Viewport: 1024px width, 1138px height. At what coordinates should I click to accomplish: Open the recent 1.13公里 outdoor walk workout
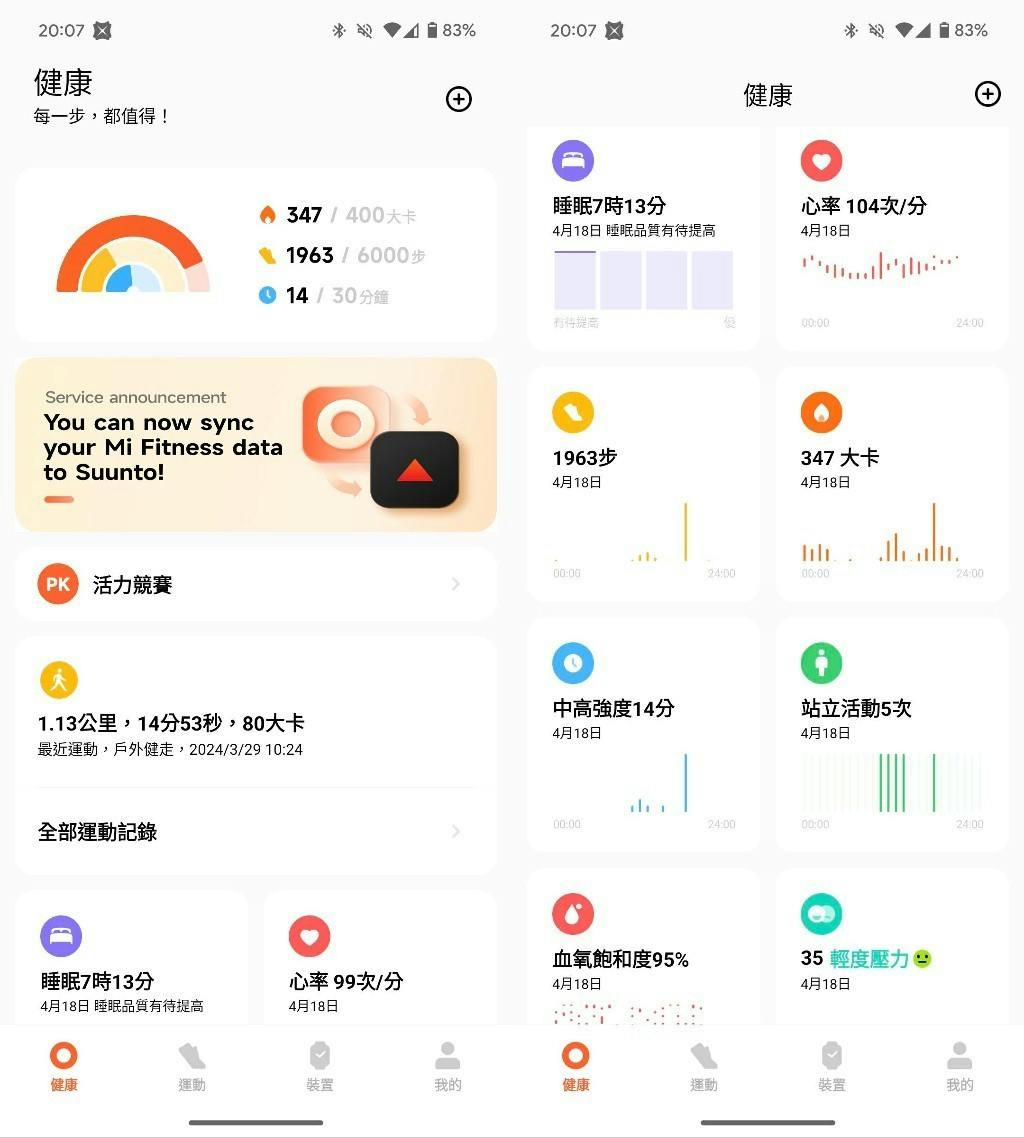coord(255,720)
